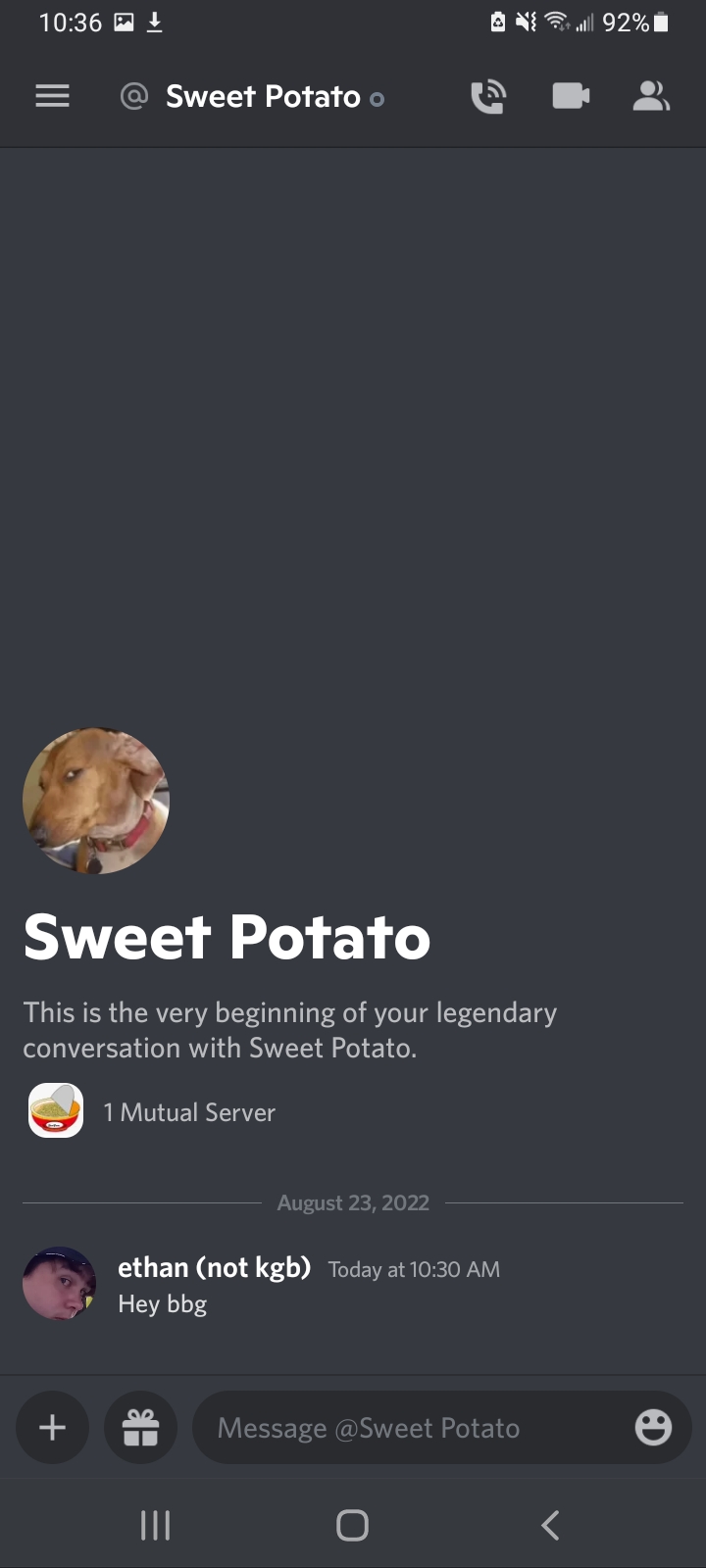The height and width of the screenshot is (1568, 706).
Task: Focus the Message @Sweet Potato field
Action: [412, 1428]
